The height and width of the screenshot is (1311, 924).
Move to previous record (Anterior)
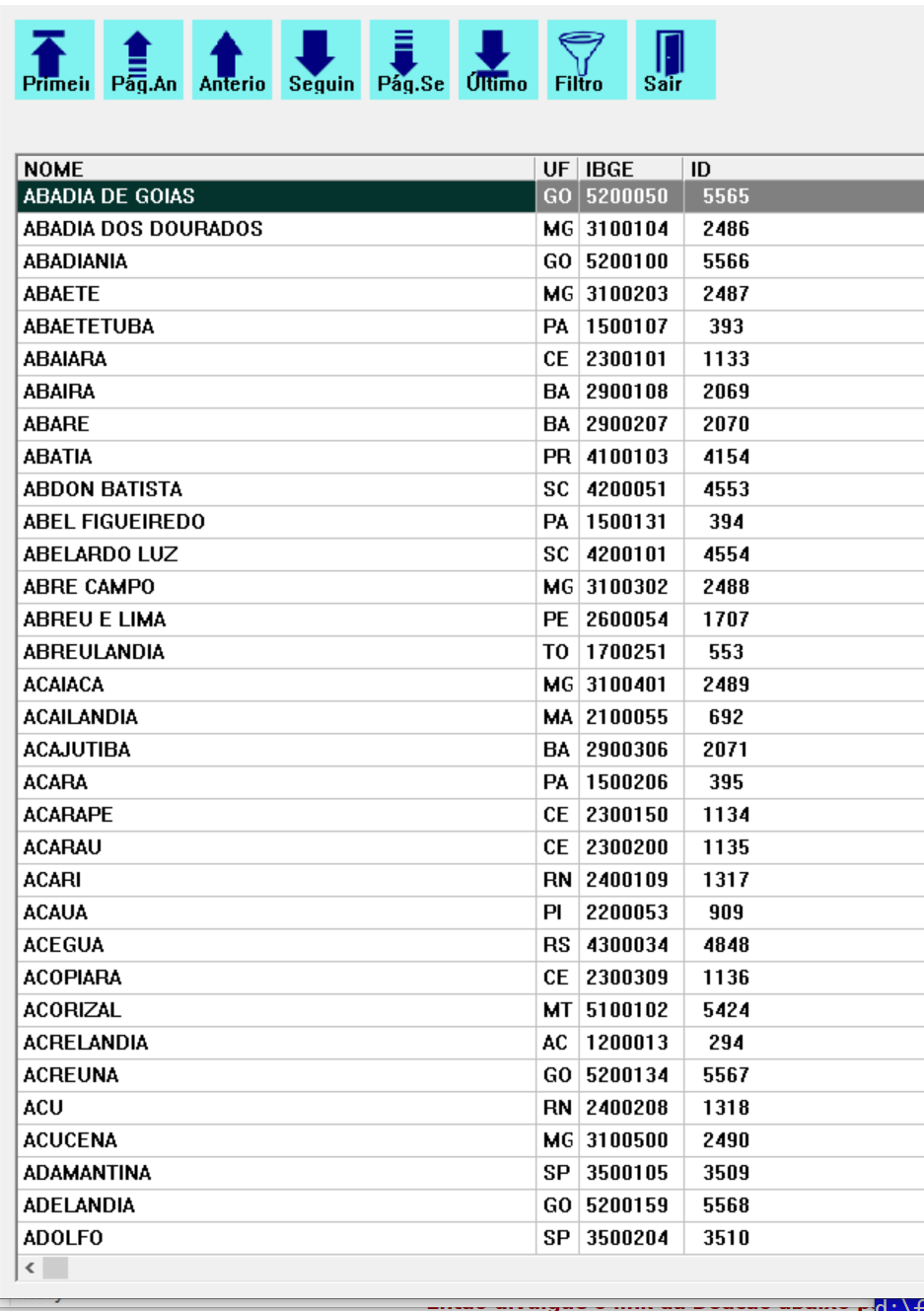[x=232, y=60]
